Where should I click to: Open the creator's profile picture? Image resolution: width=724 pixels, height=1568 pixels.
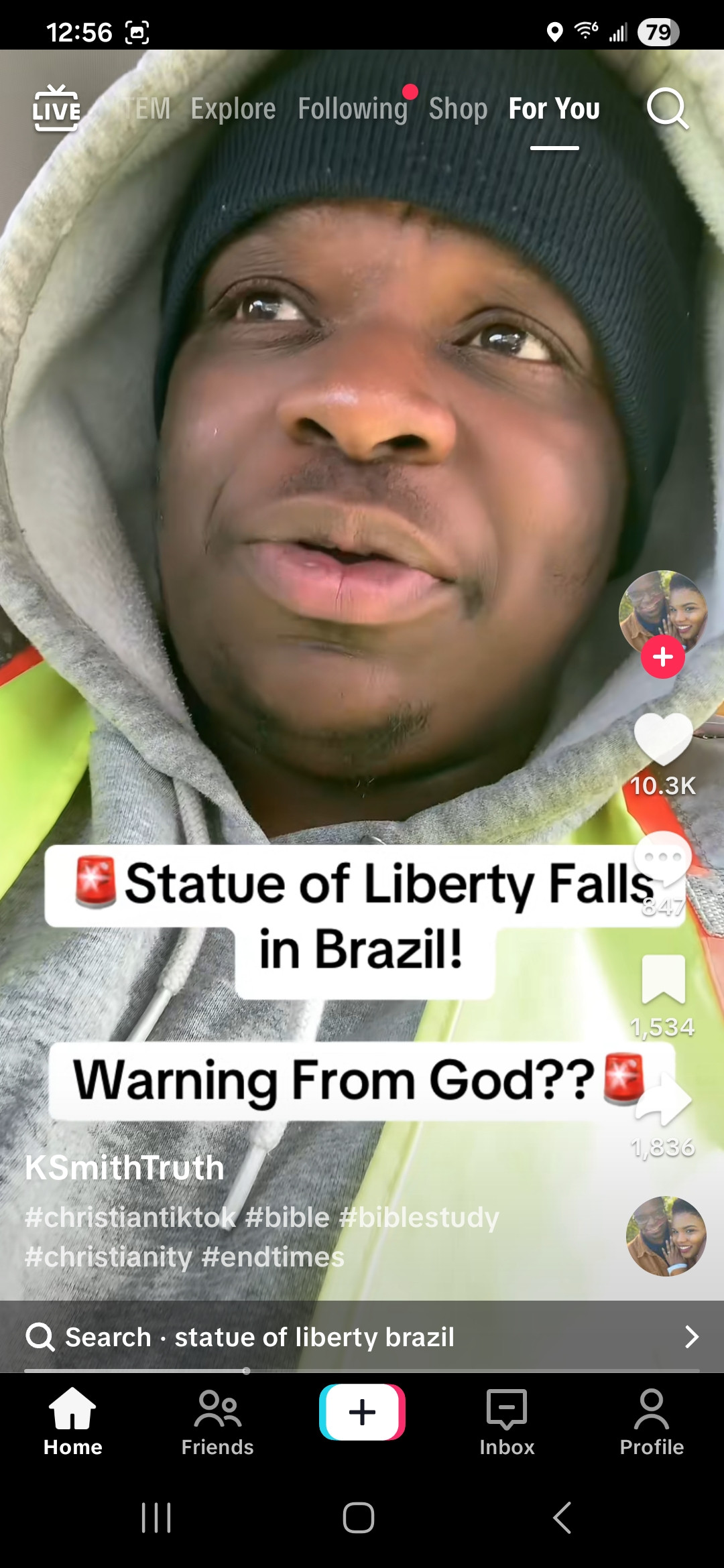click(662, 611)
